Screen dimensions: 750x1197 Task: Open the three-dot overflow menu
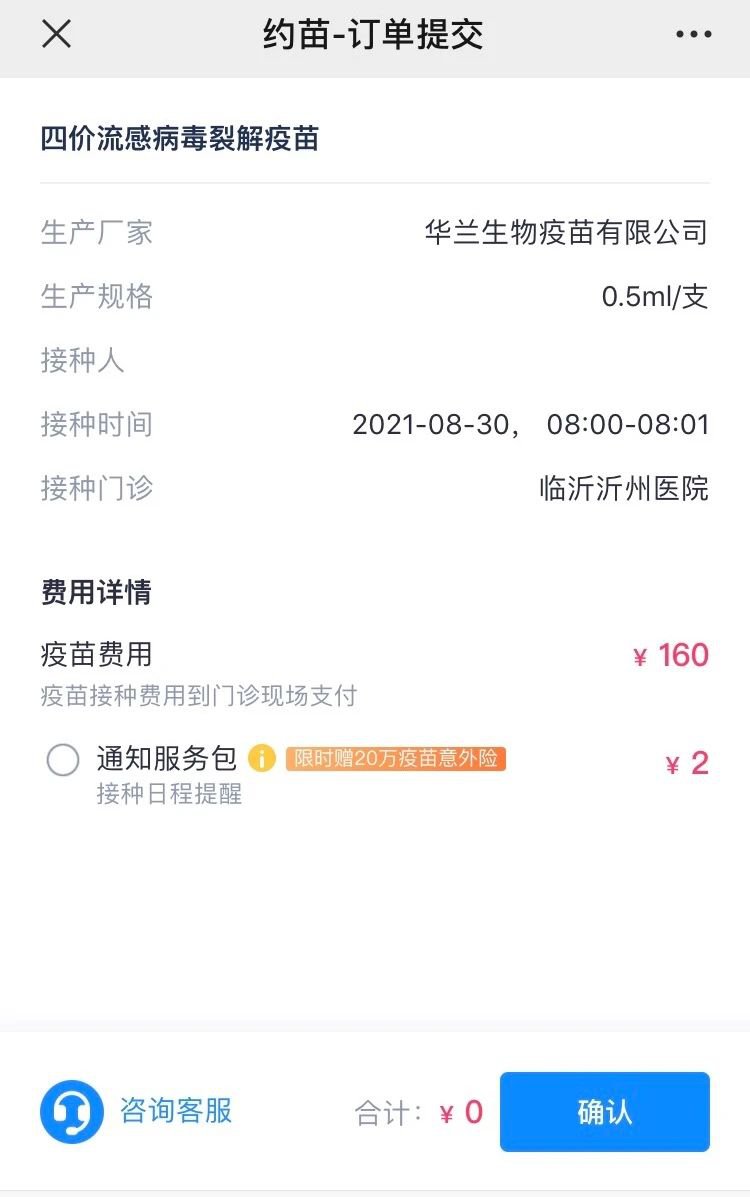pyautogui.click(x=693, y=35)
